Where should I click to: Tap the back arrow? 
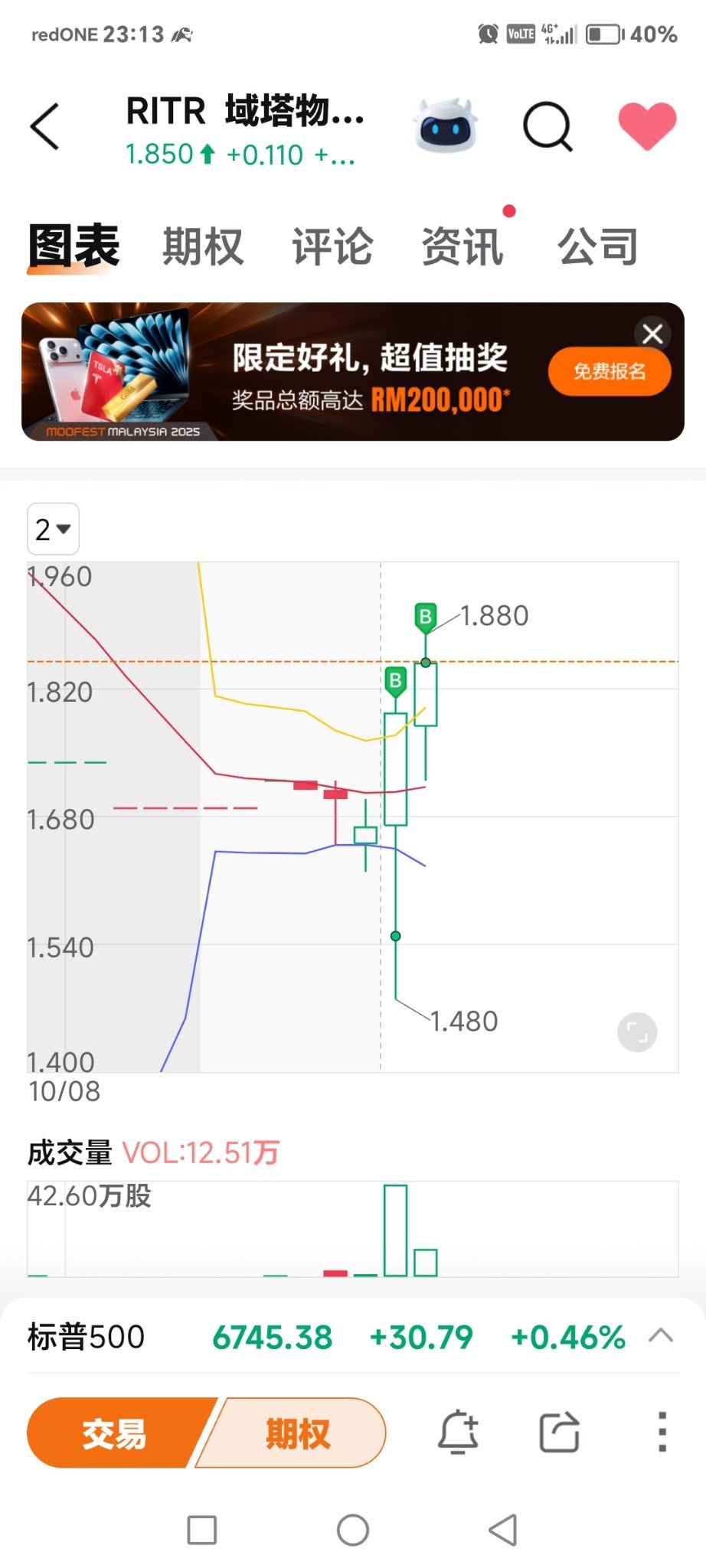42,126
